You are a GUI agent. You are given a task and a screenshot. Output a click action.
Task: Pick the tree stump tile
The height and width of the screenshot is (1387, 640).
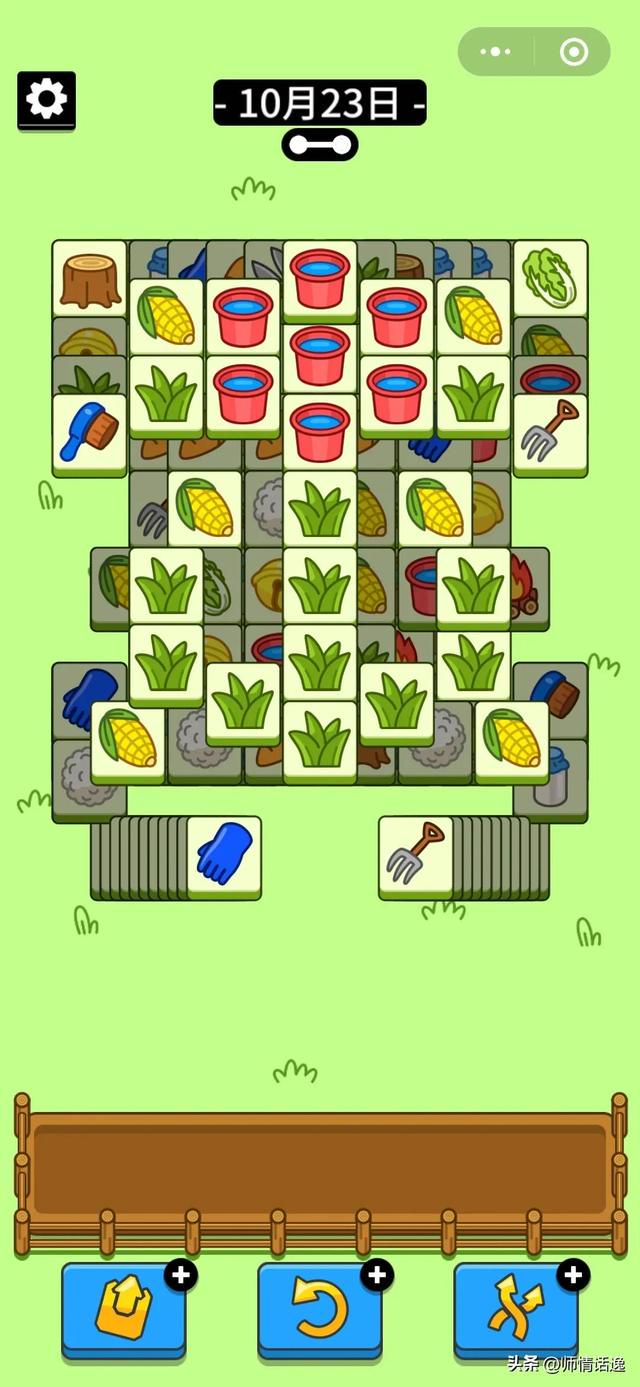pyautogui.click(x=90, y=277)
